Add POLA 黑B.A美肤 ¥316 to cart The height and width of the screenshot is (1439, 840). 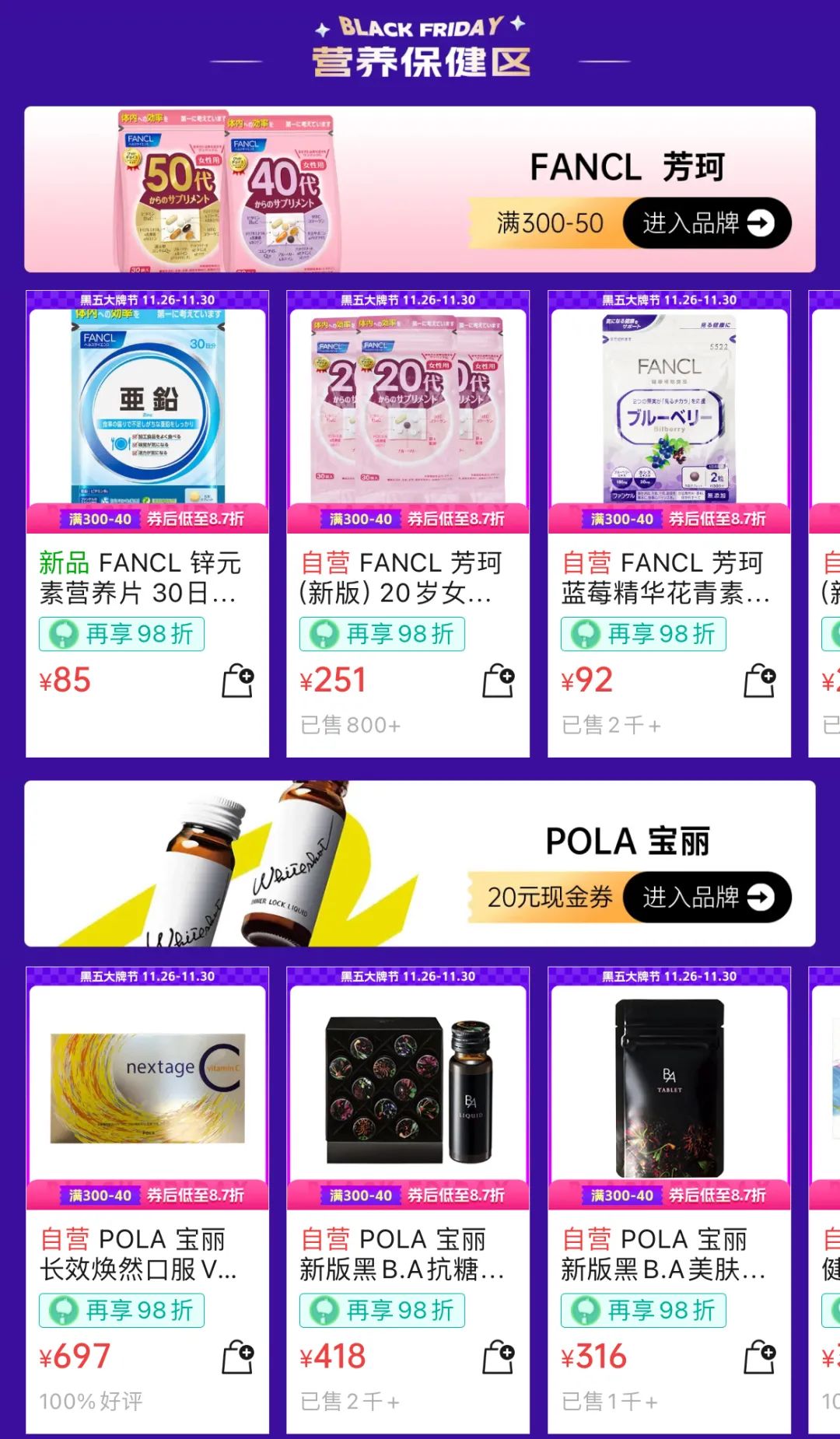click(x=760, y=1357)
